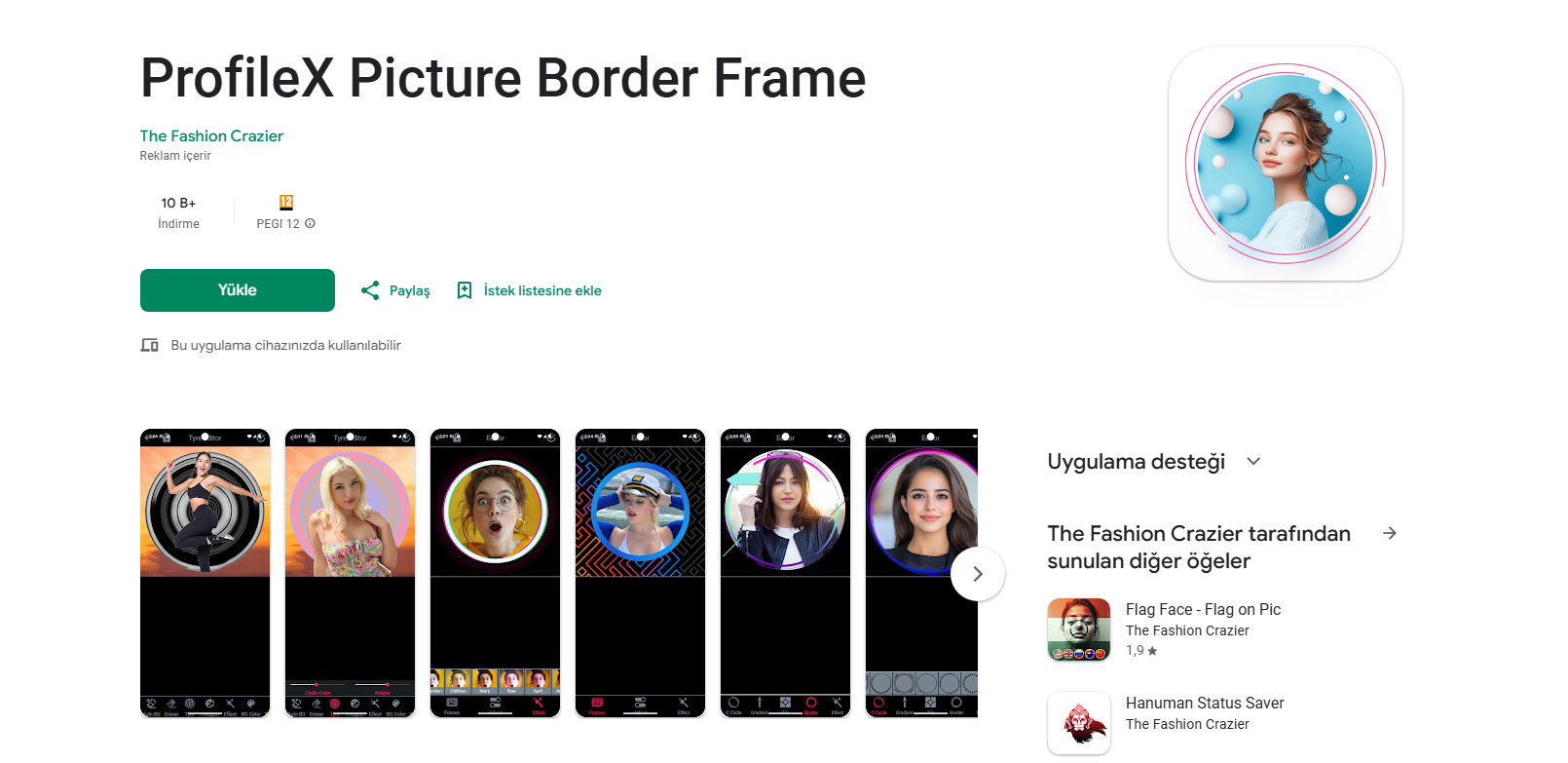Tap the green Yükle install button

tap(237, 290)
